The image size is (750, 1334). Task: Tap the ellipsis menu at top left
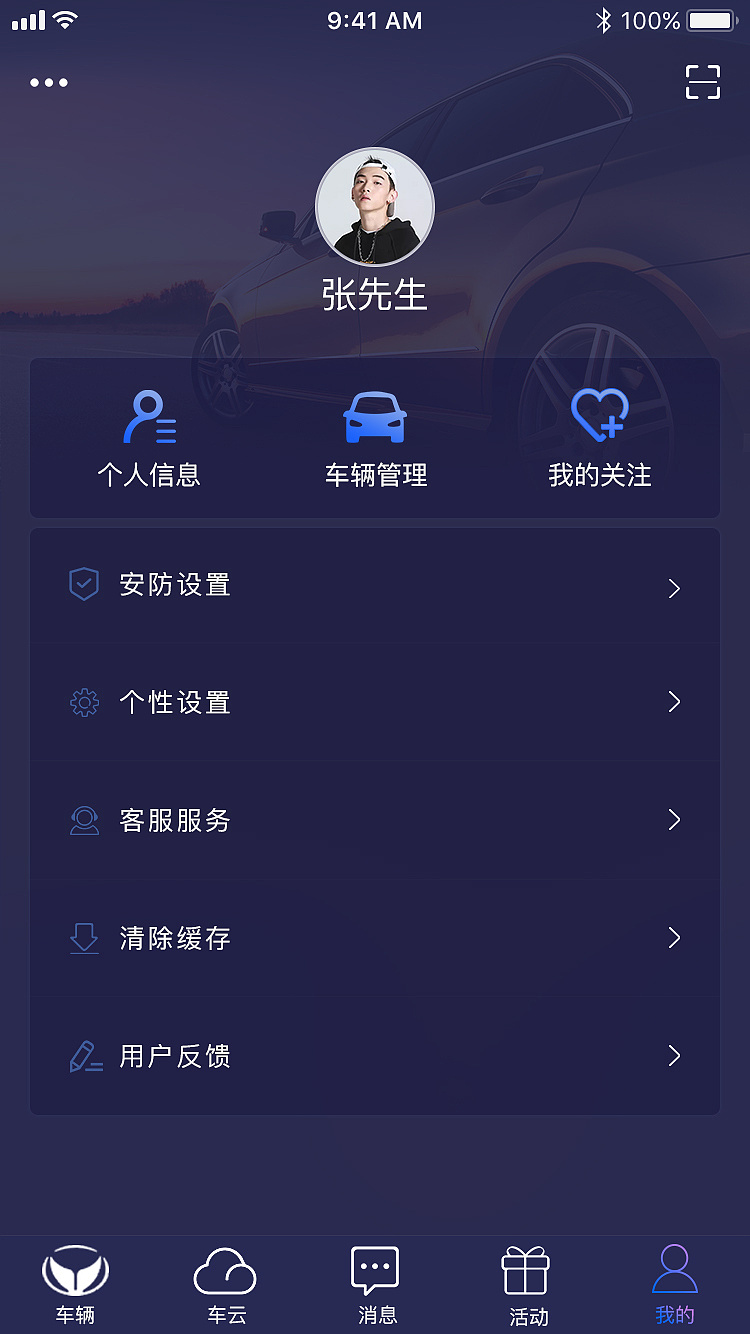[x=49, y=82]
